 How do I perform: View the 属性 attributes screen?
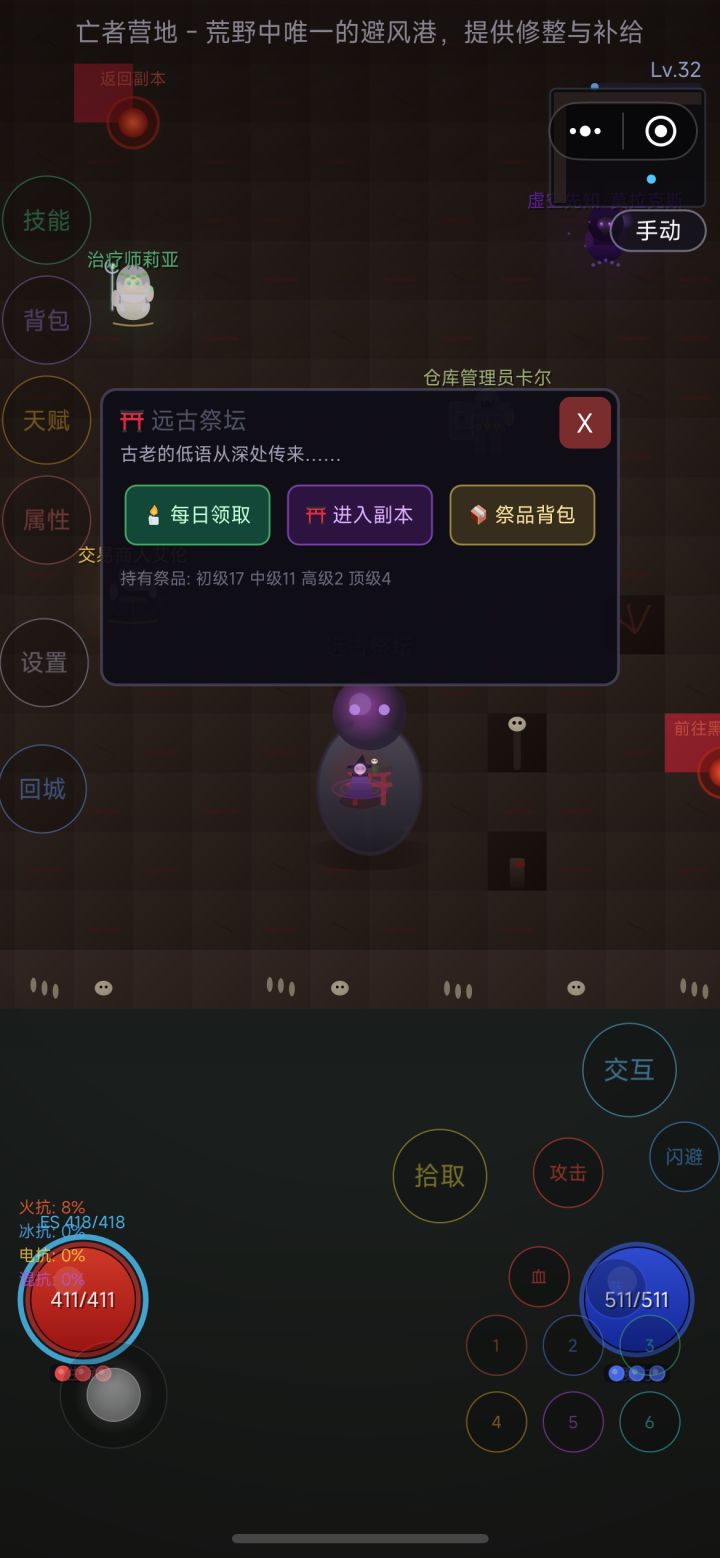(x=47, y=520)
